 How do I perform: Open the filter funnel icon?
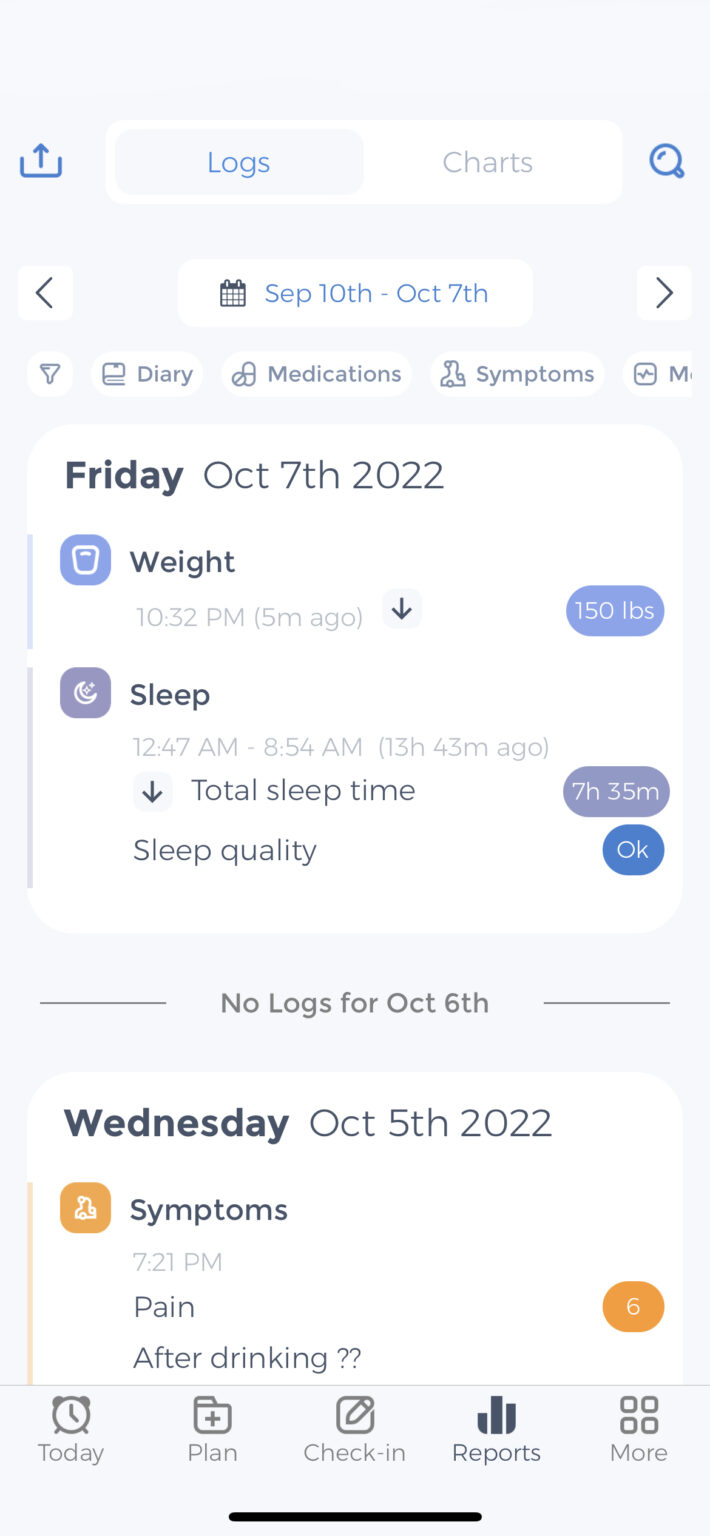[x=50, y=374]
